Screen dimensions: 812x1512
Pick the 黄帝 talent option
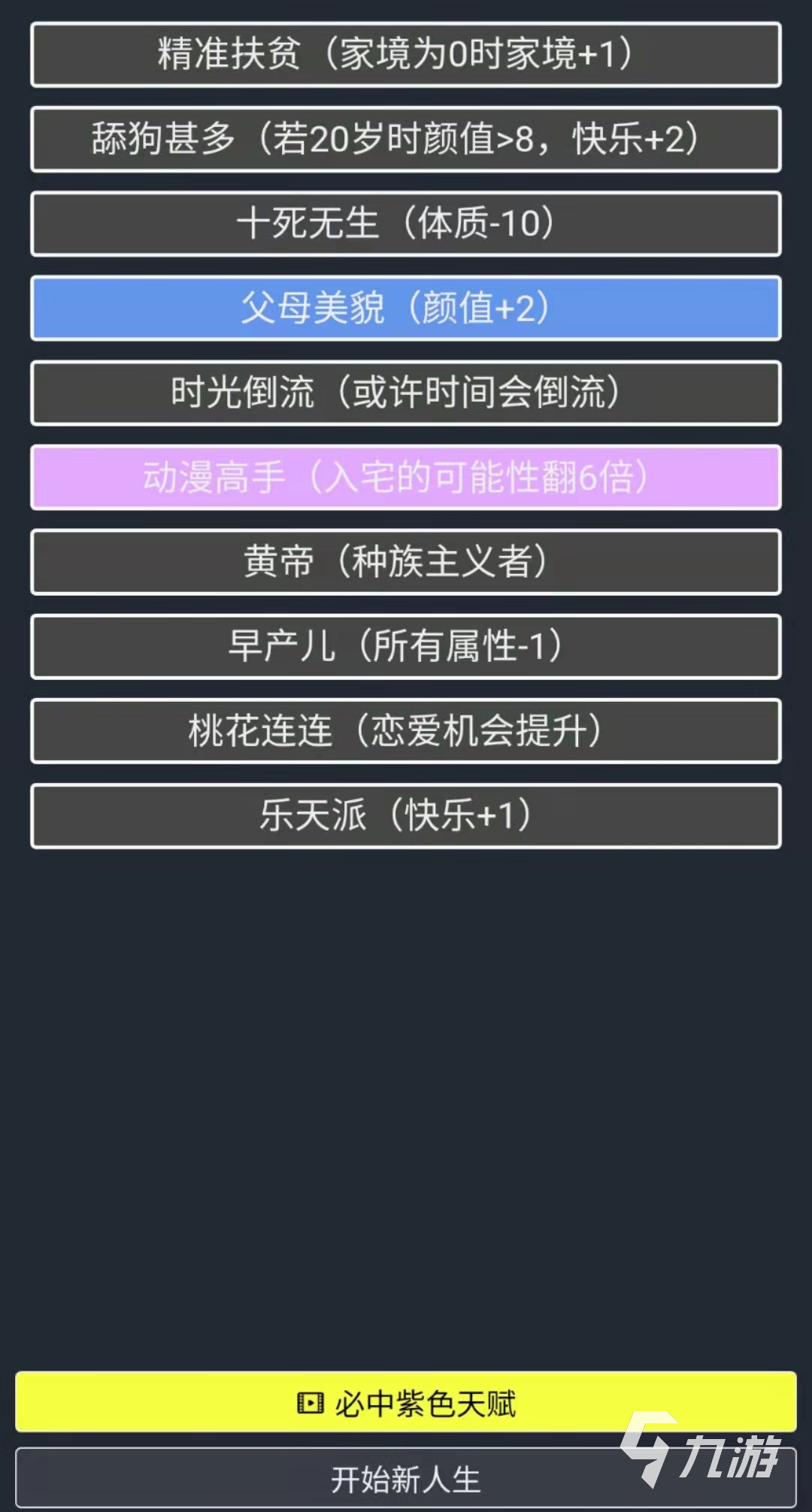pyautogui.click(x=406, y=562)
